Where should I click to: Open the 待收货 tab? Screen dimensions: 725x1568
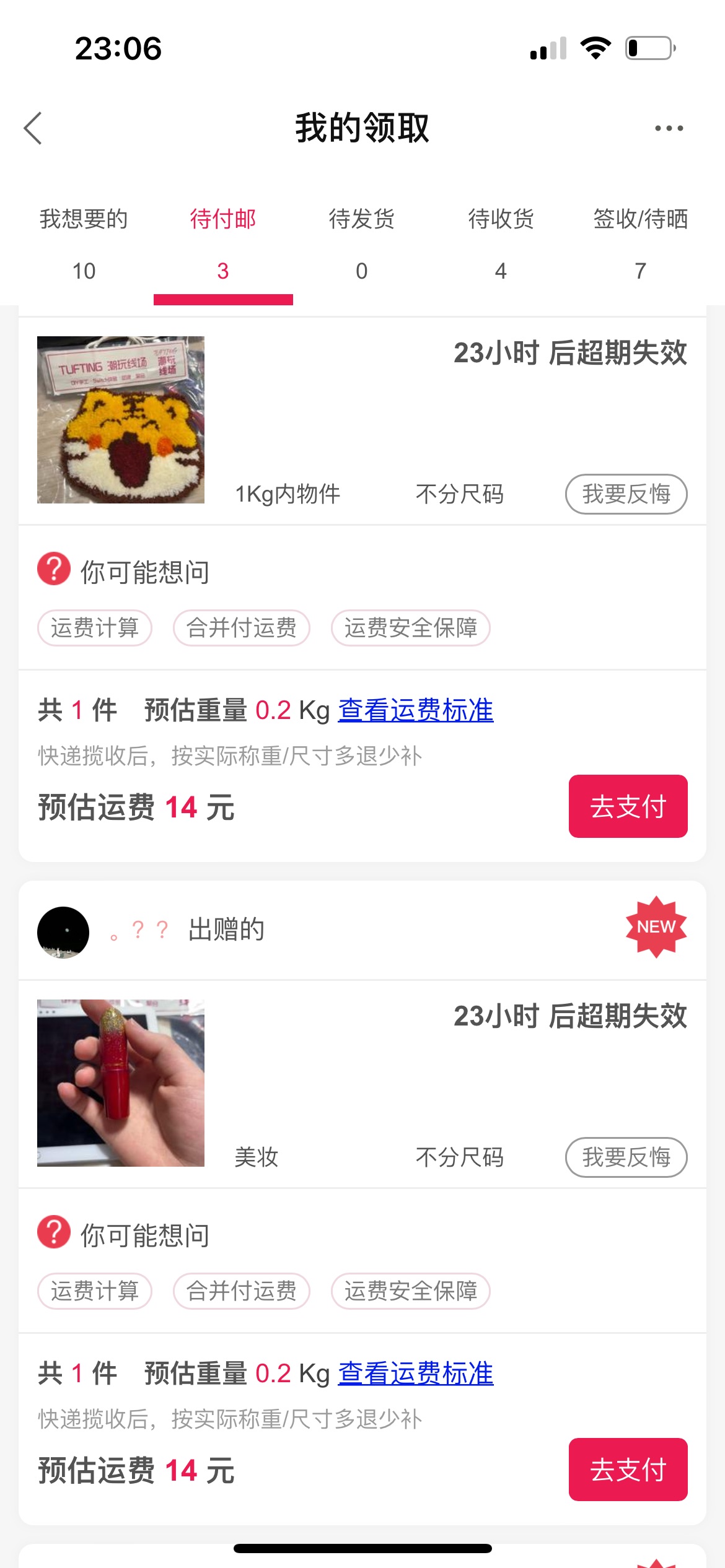click(x=501, y=243)
